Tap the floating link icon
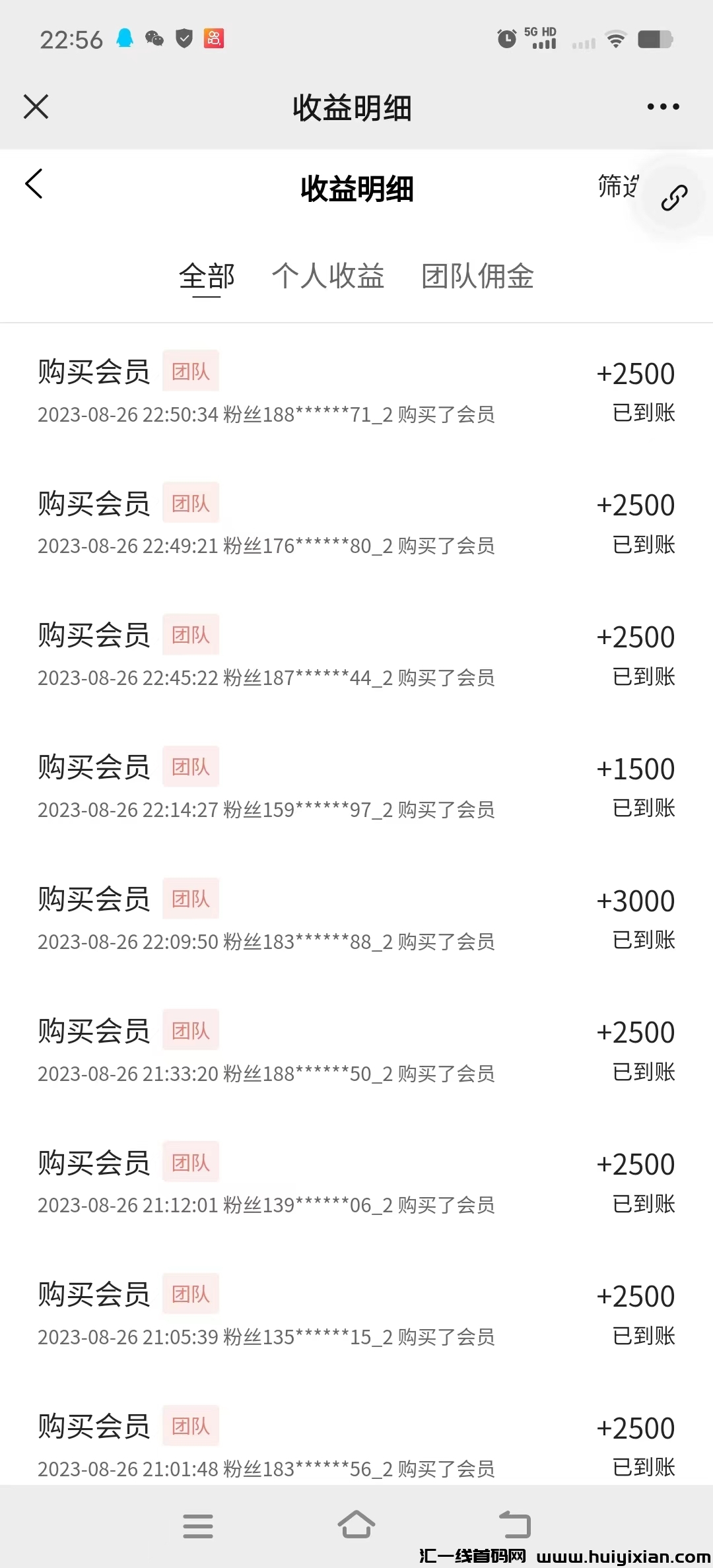This screenshot has height=1568, width=713. point(674,197)
